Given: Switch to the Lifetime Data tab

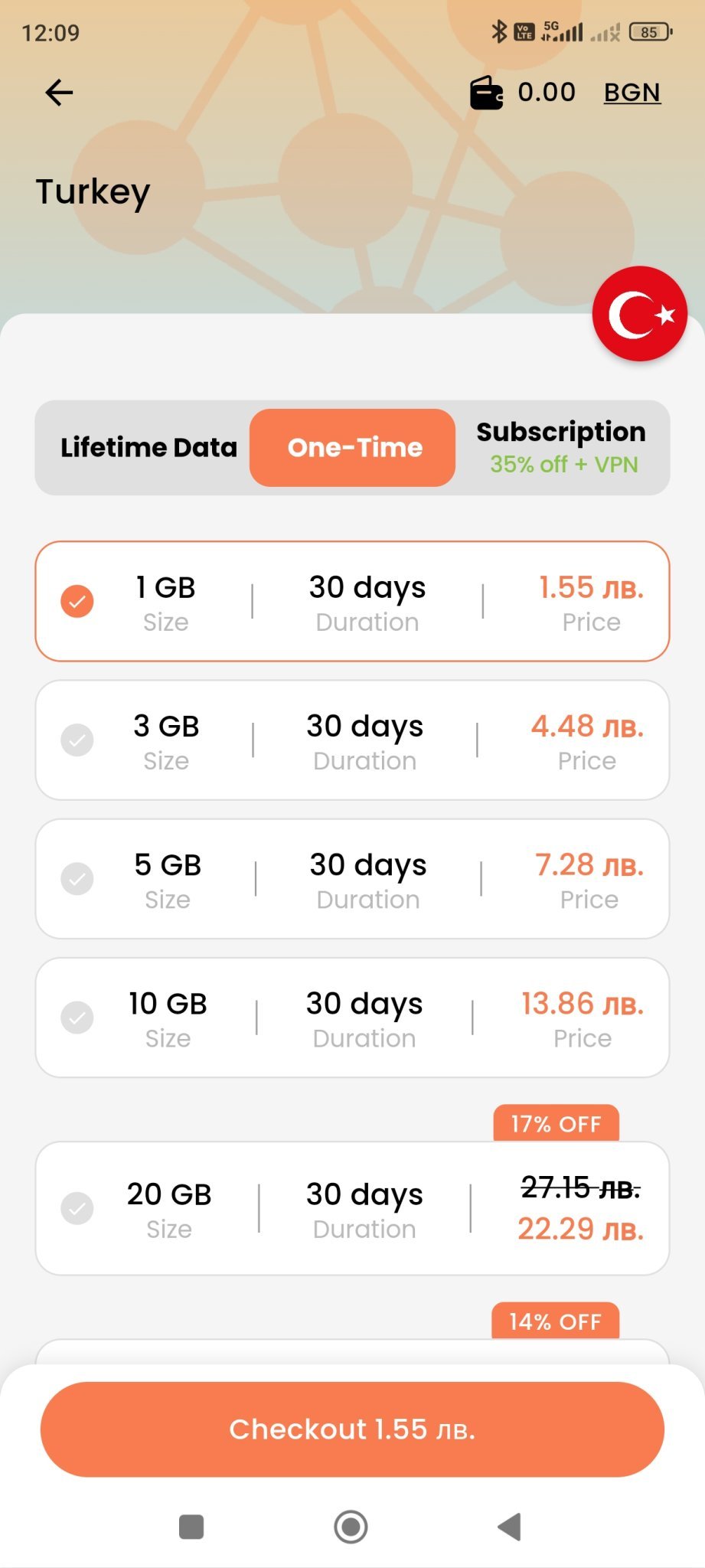Looking at the screenshot, I should (149, 448).
